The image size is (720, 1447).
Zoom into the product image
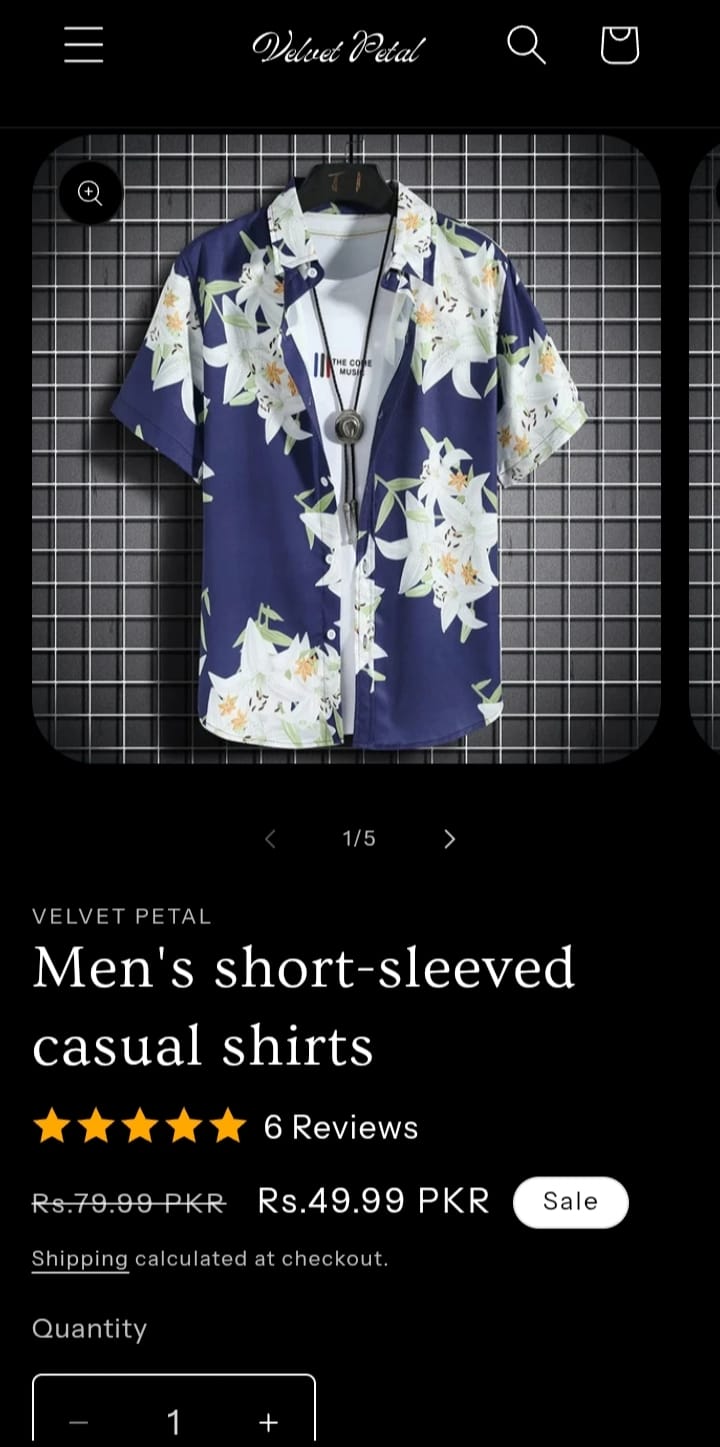point(91,193)
